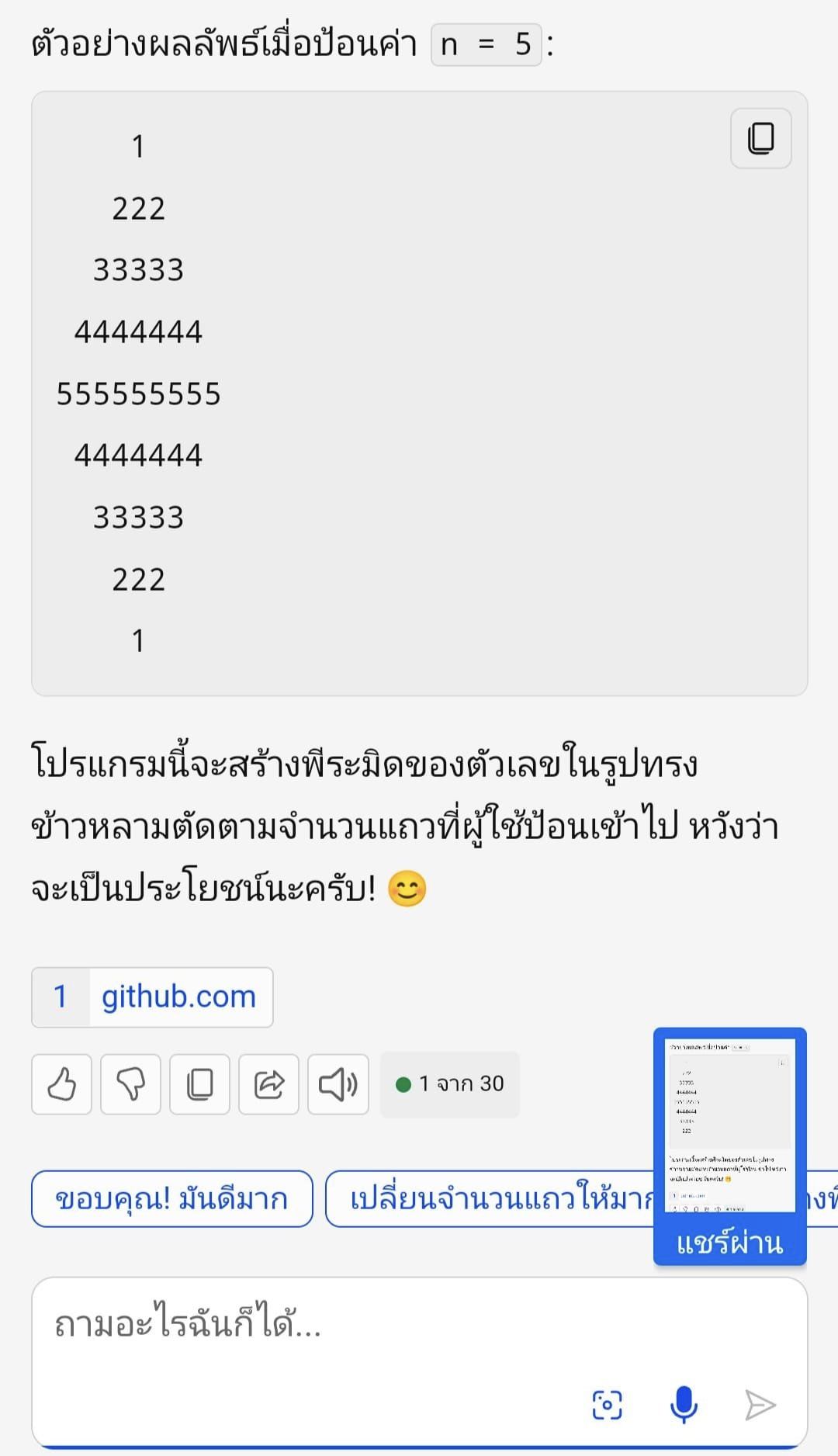
Task: Tap the suggestion 'ขอบคุณ! มันดีมาก'
Action: pyautogui.click(x=171, y=1199)
